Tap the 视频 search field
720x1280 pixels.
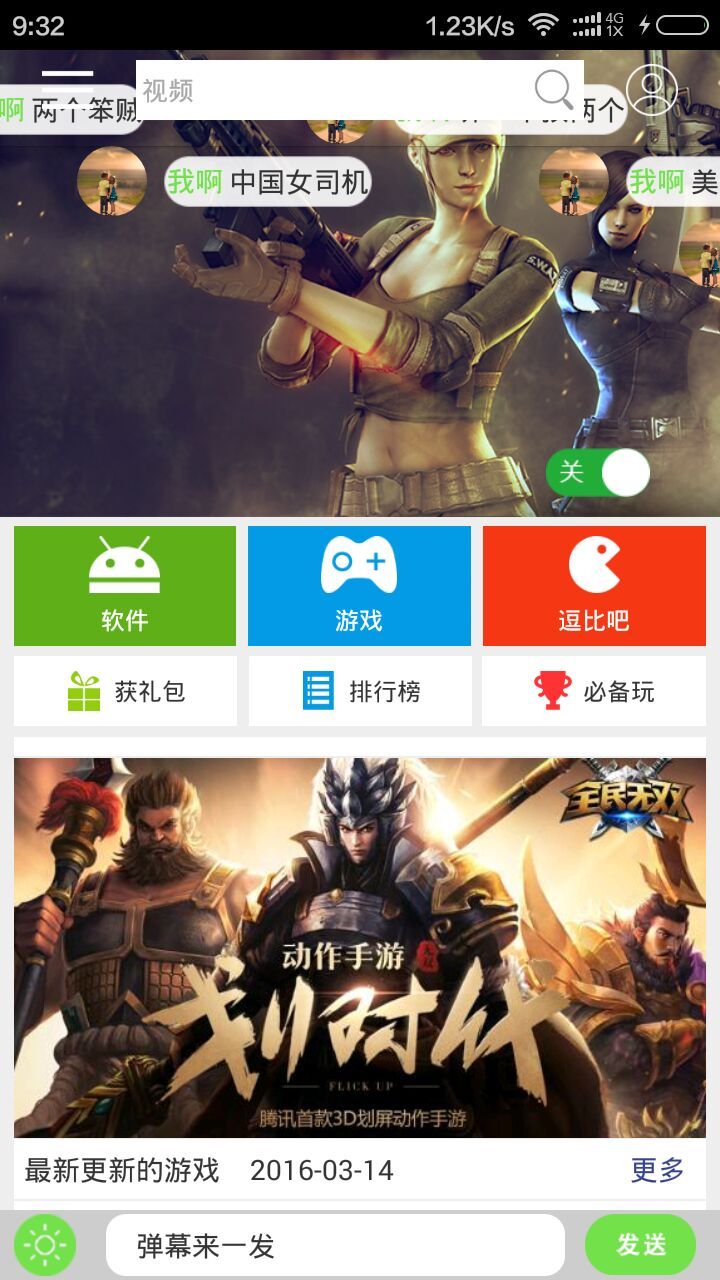330,90
